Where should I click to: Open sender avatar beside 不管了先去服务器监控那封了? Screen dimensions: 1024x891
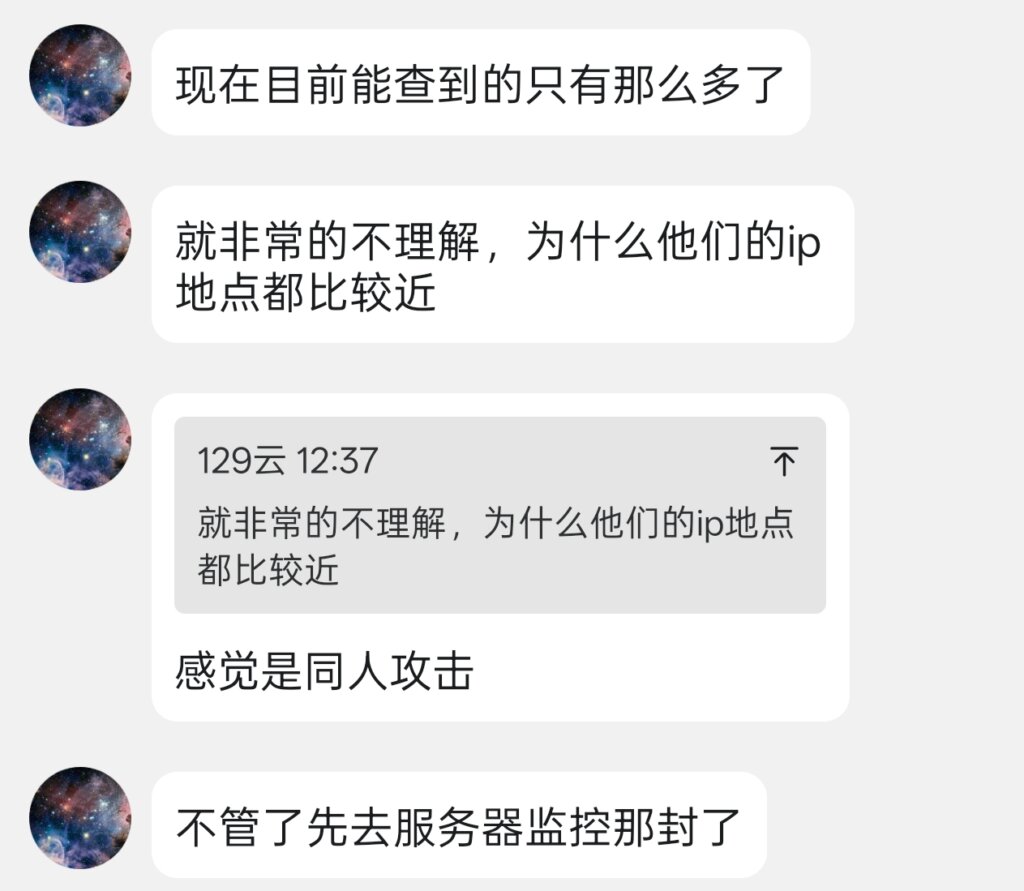coord(80,817)
